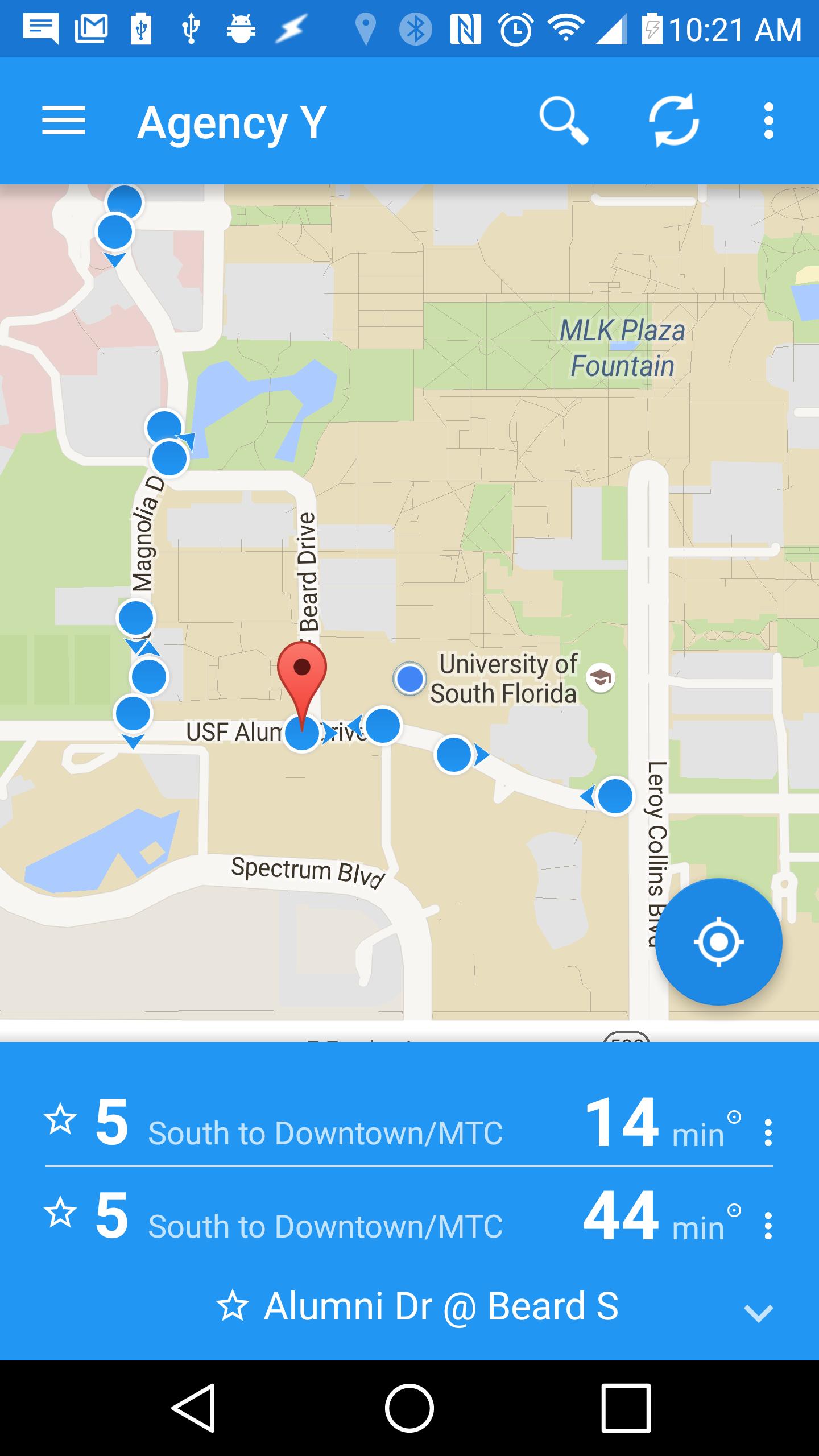Select the stop marker near Leroy Collins Blvd
The width and height of the screenshot is (819, 1456).
coord(615,796)
